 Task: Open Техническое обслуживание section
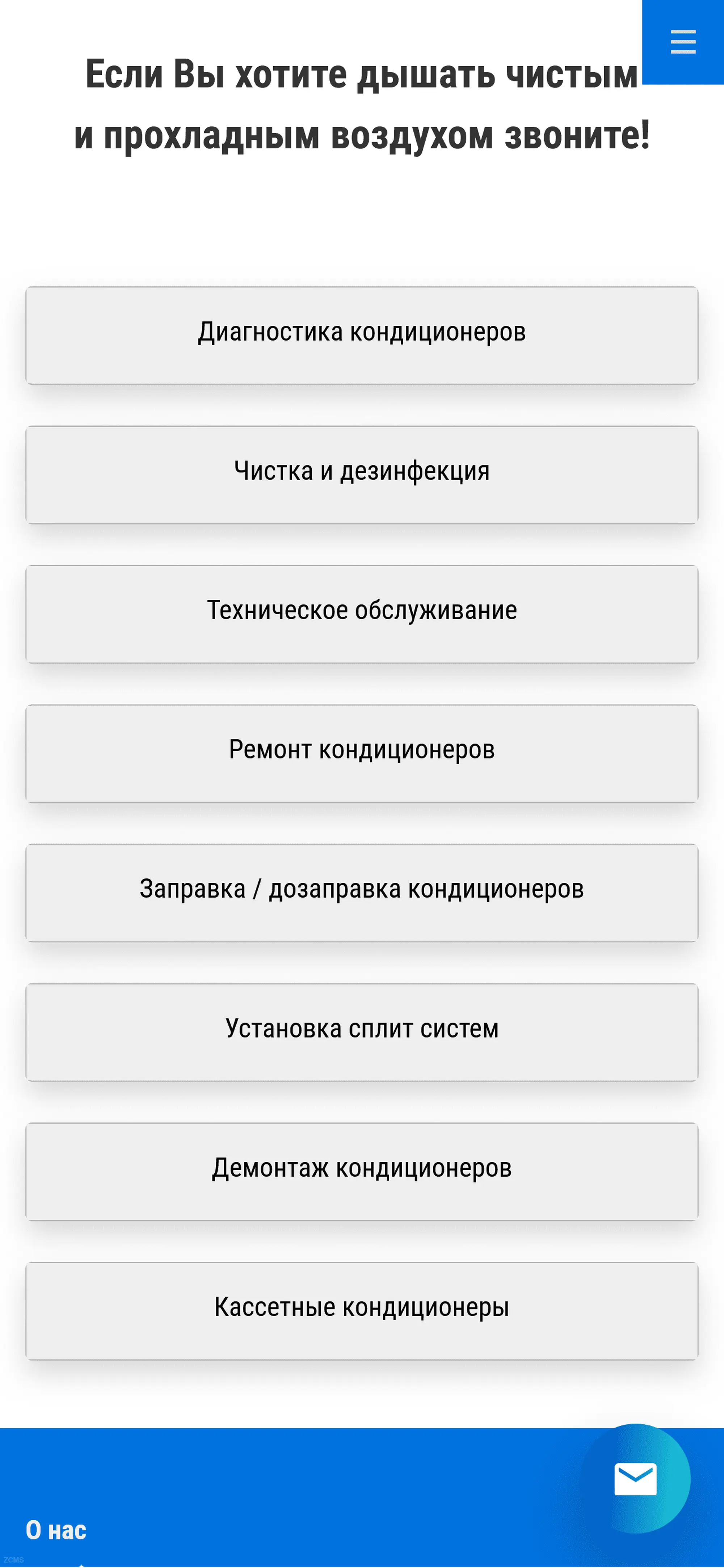click(362, 614)
